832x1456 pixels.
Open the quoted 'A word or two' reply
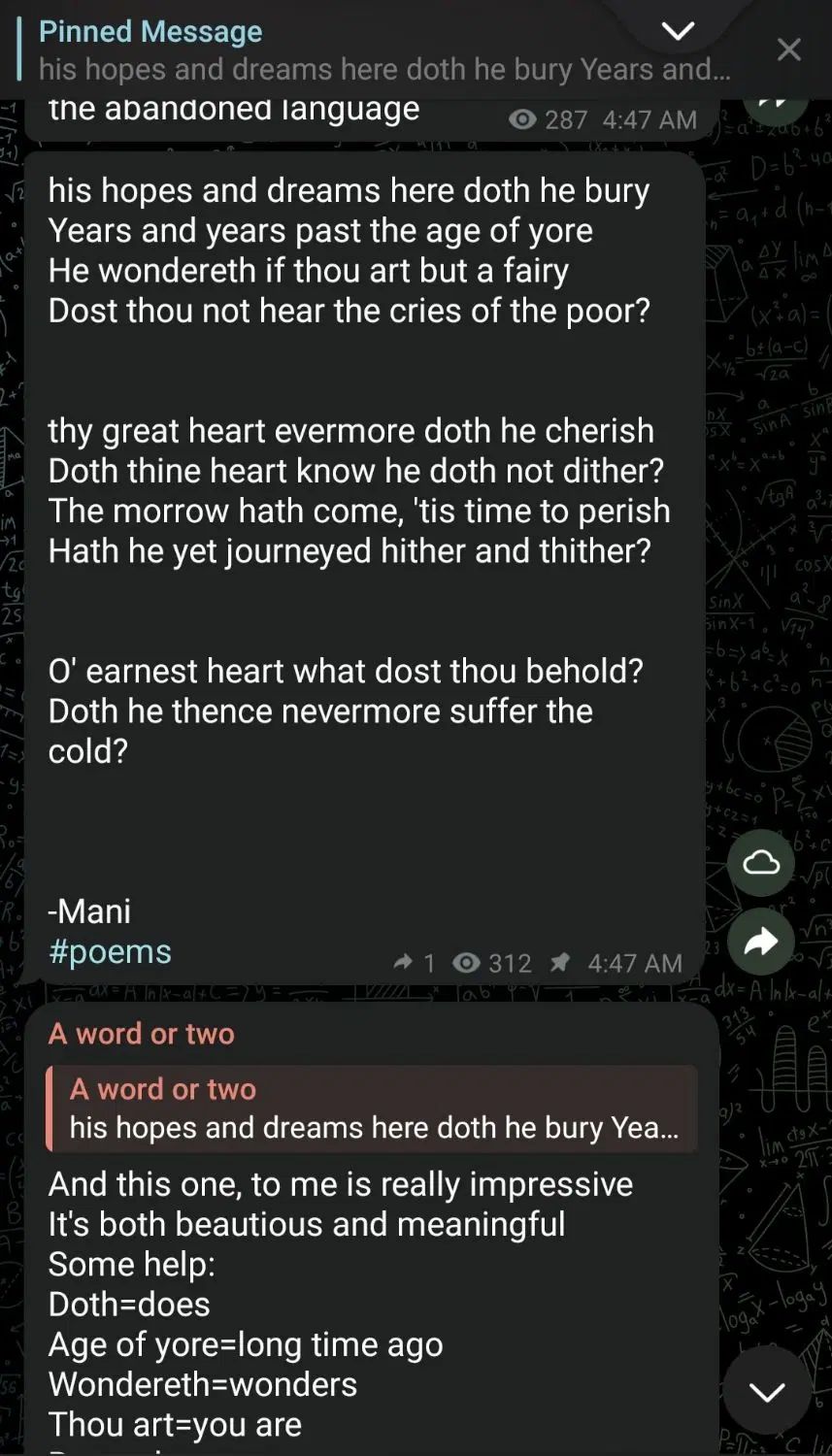pos(373,1109)
